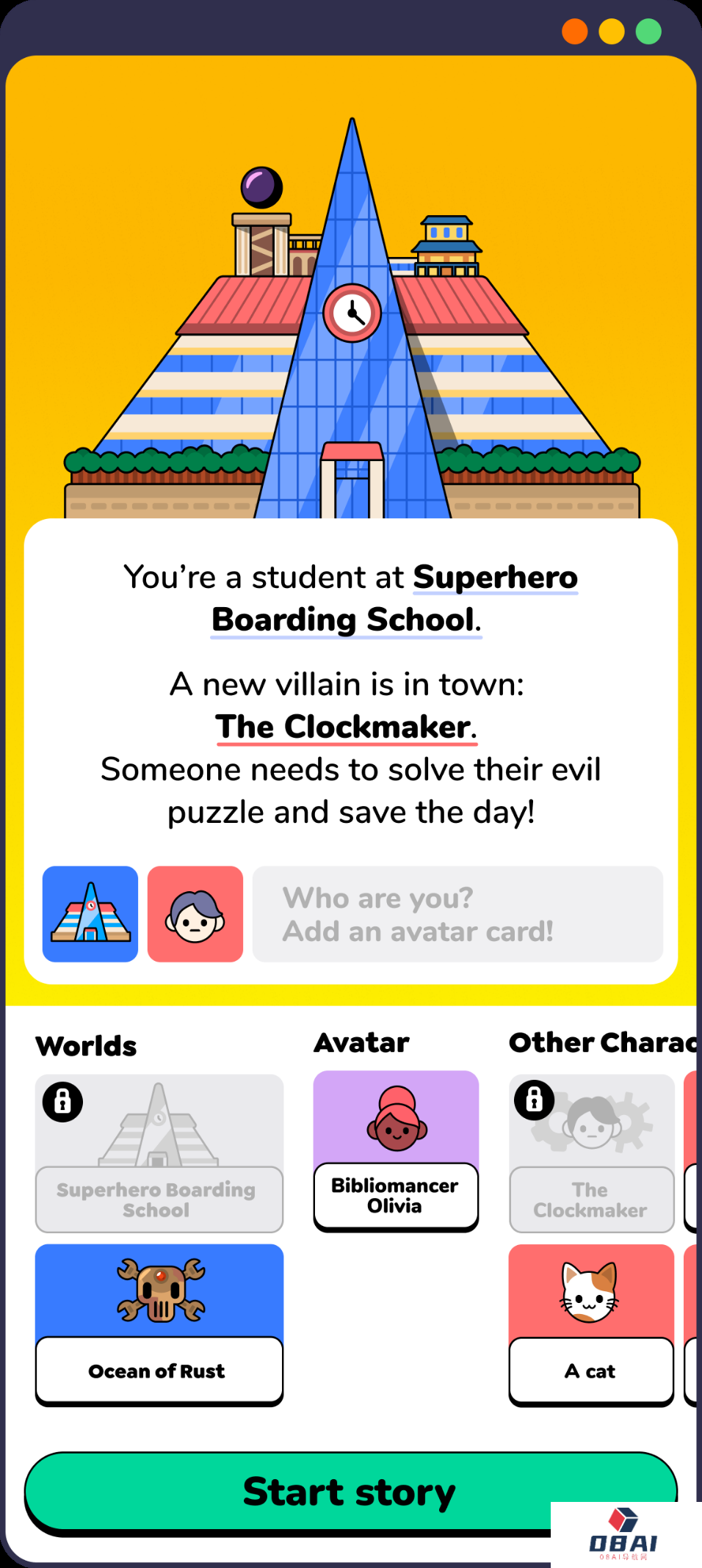Tap the selected villain face tile in story

tap(195, 914)
